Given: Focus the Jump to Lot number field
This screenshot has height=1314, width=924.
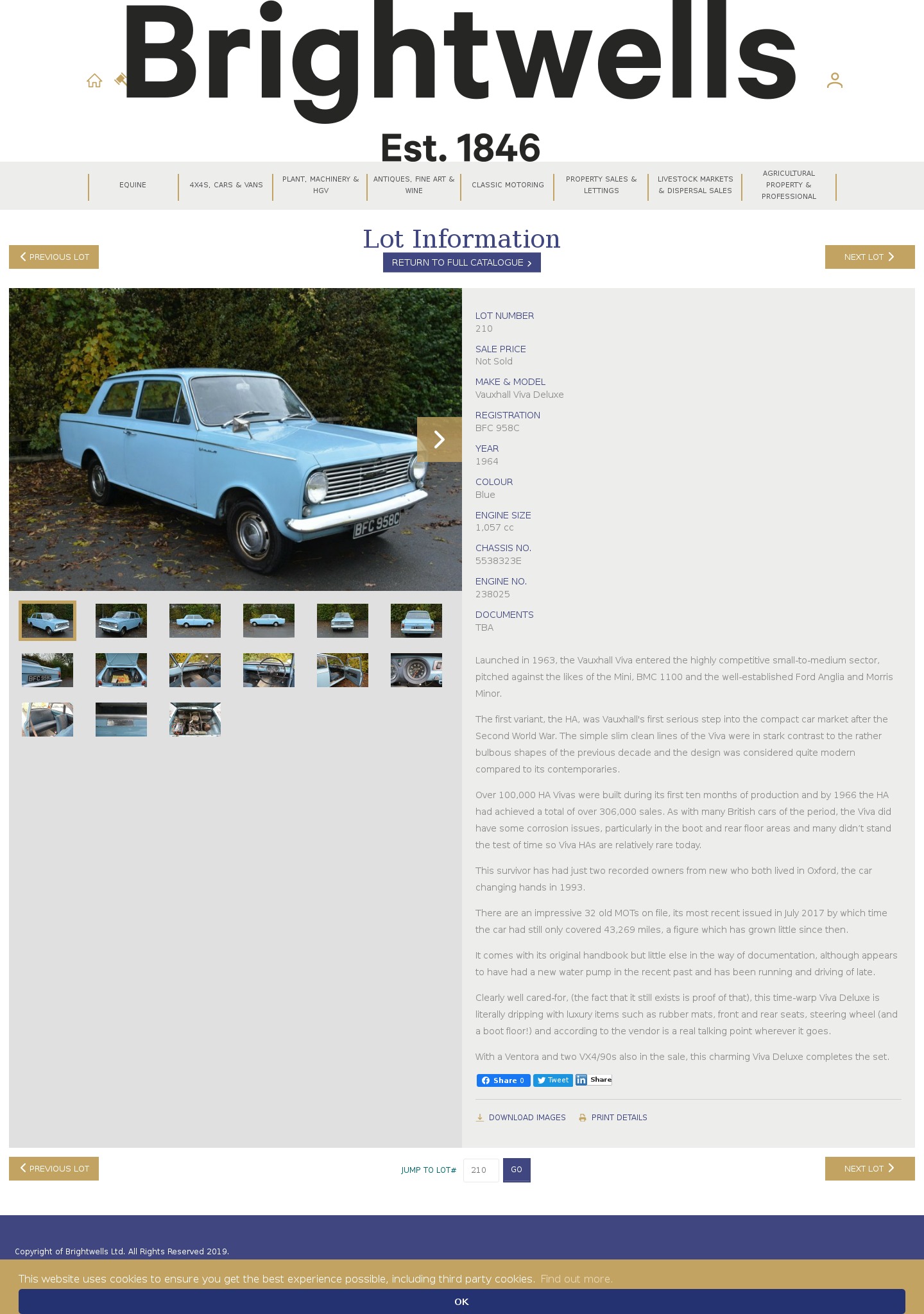Looking at the screenshot, I should tap(481, 1170).
